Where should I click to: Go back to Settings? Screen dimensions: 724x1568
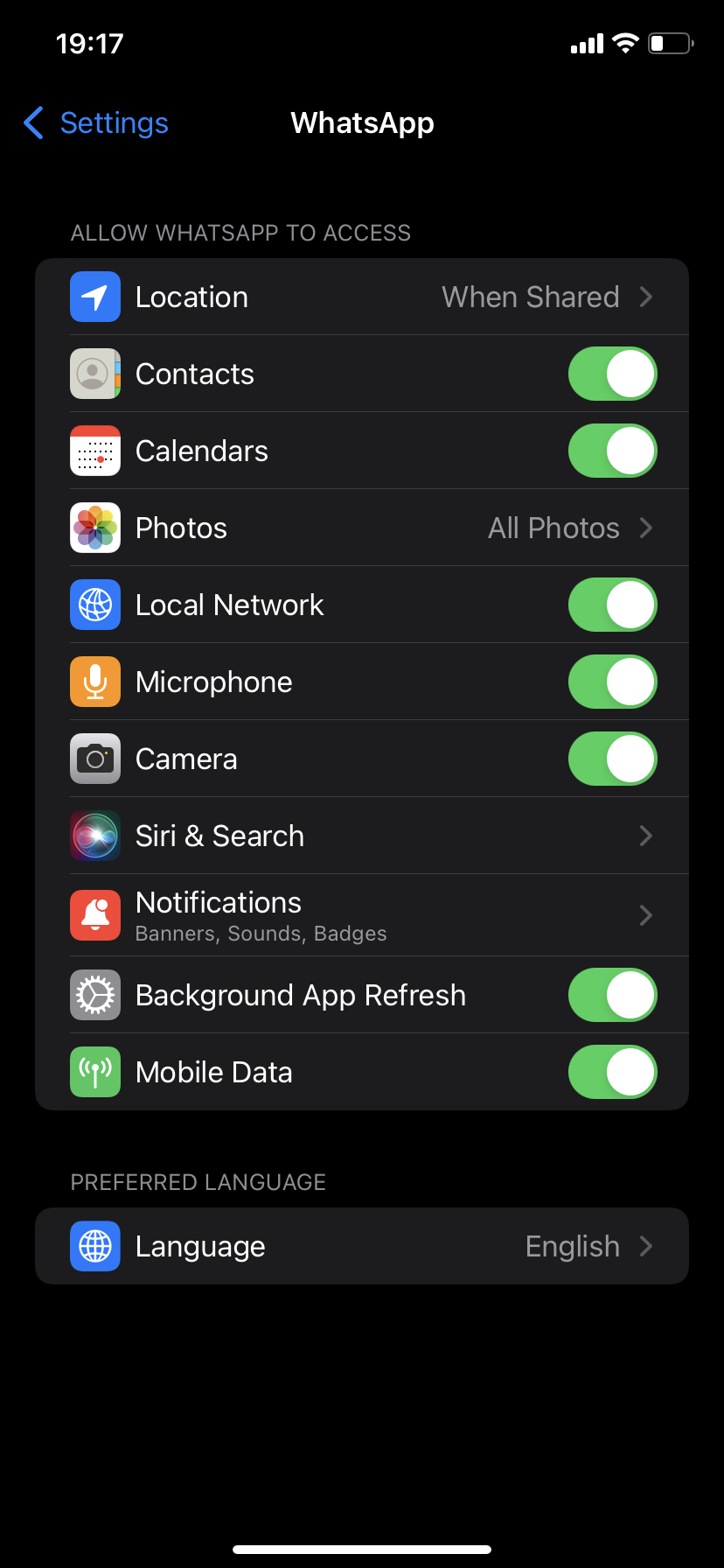click(x=94, y=123)
